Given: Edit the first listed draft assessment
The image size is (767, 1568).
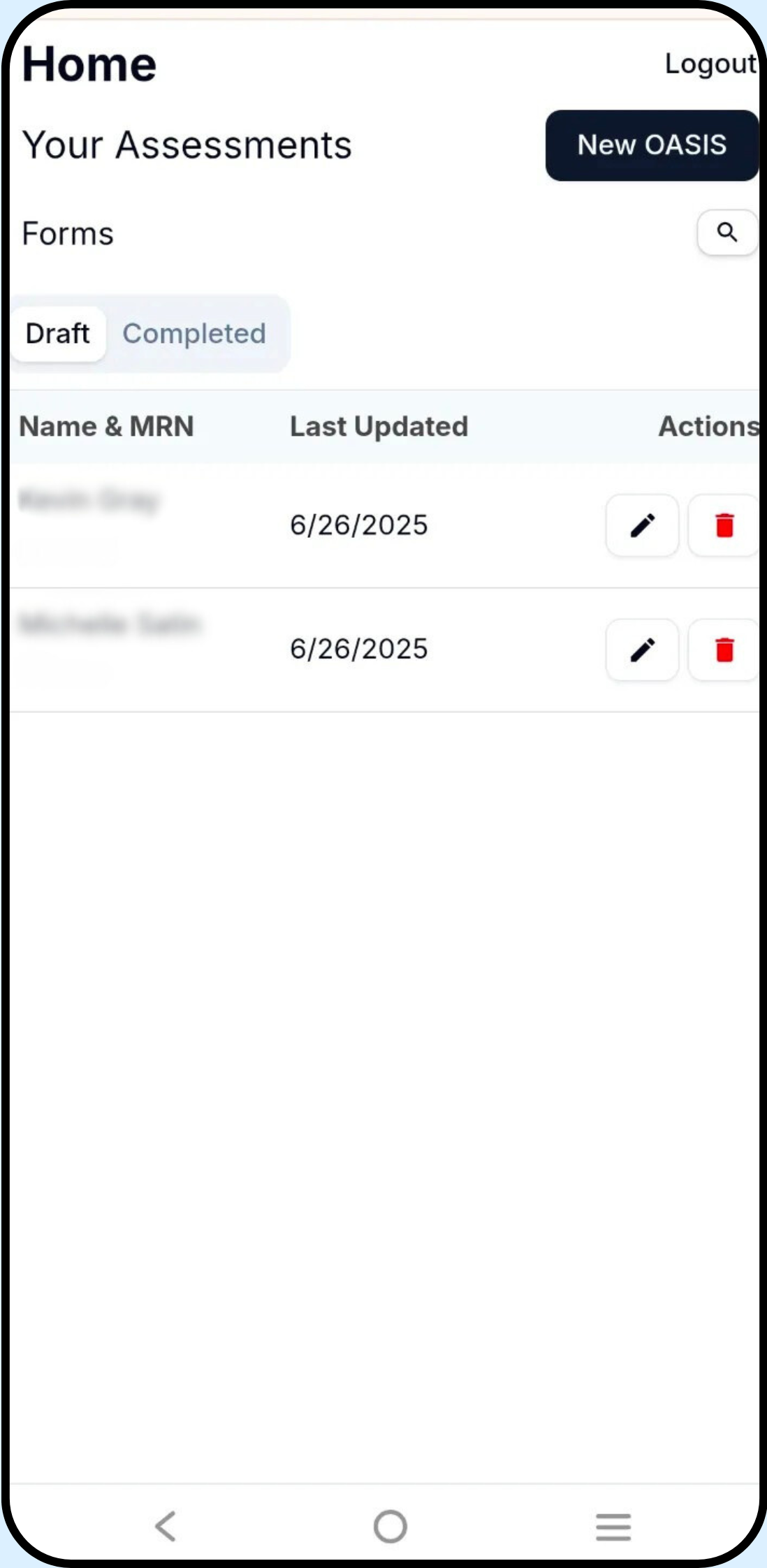Looking at the screenshot, I should coord(642,525).
